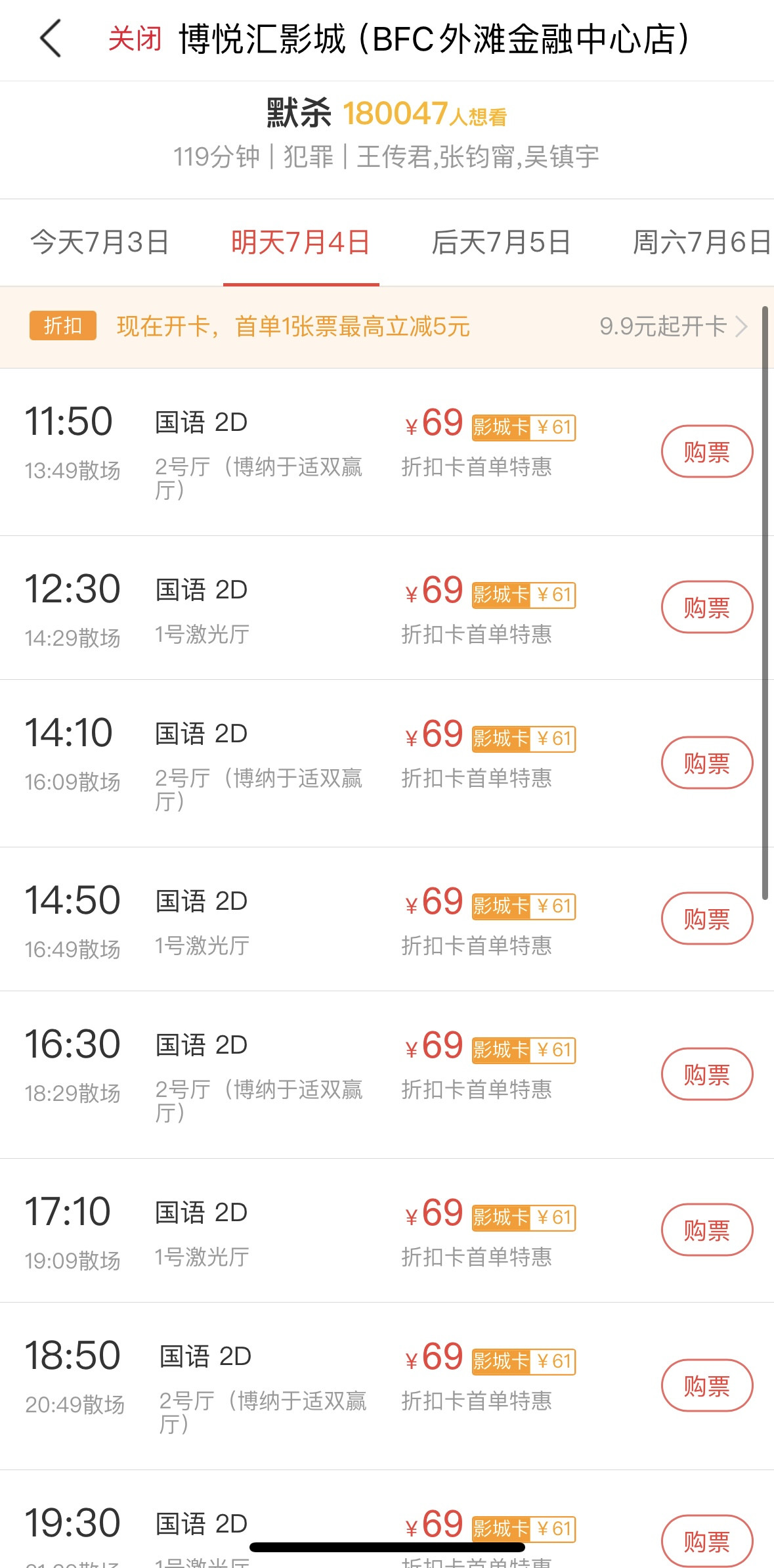Book the 16:30 showing via 购票
The height and width of the screenshot is (1568, 774).
pos(706,1075)
